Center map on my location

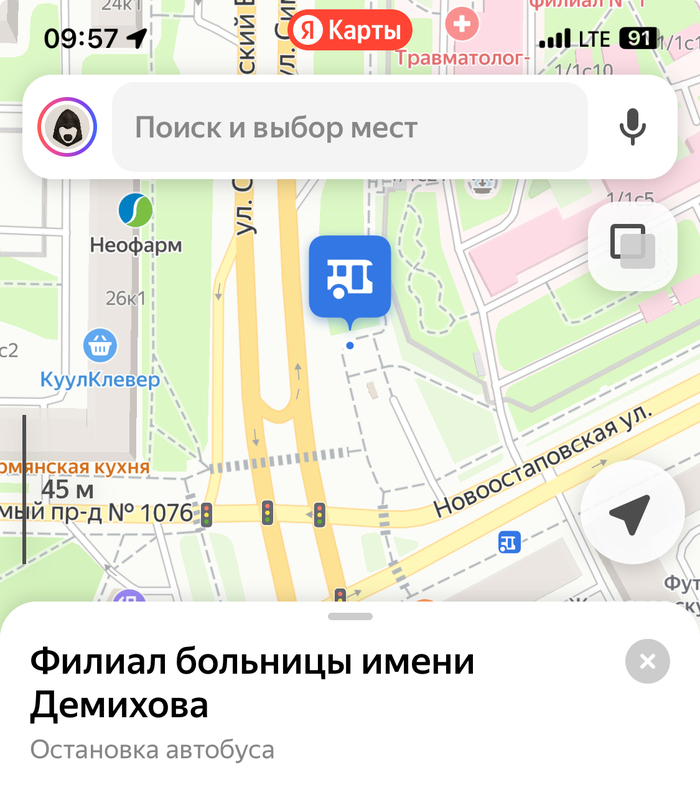click(632, 515)
